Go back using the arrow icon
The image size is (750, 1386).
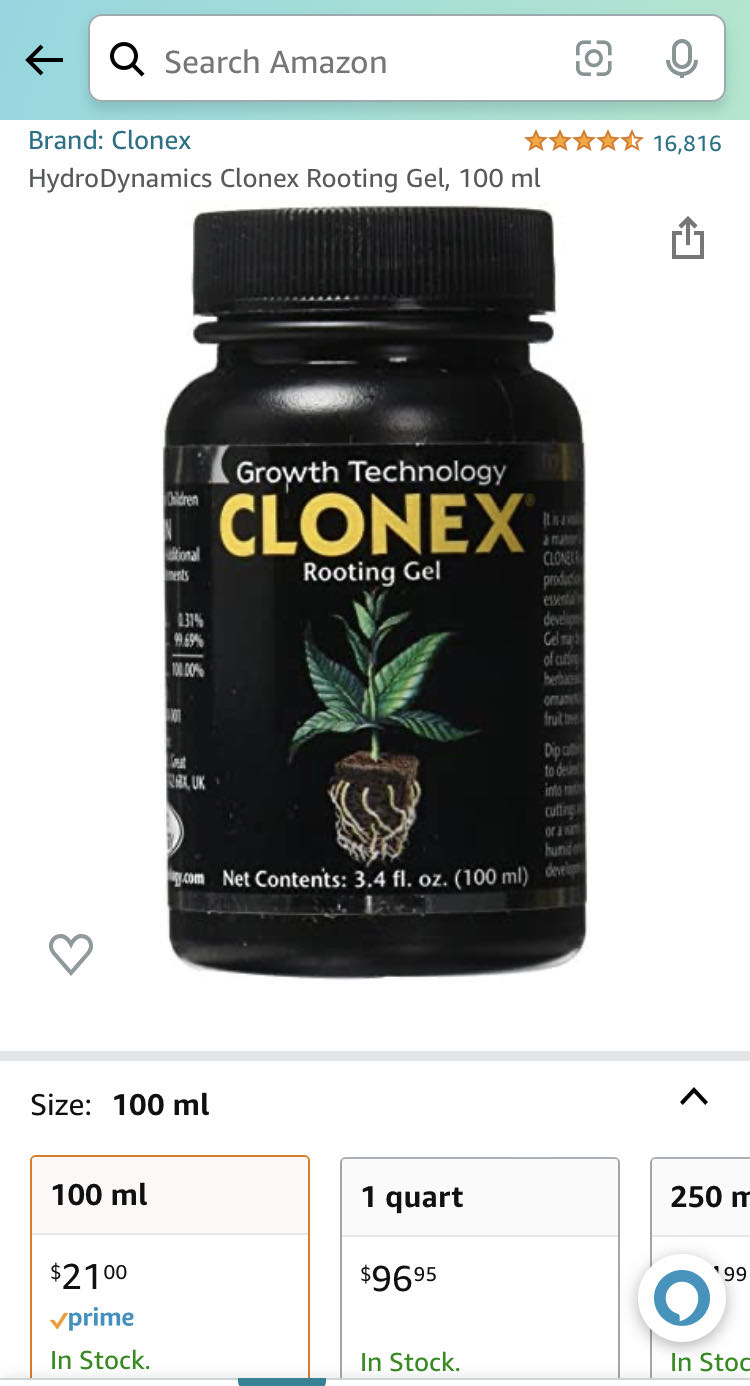click(x=44, y=61)
